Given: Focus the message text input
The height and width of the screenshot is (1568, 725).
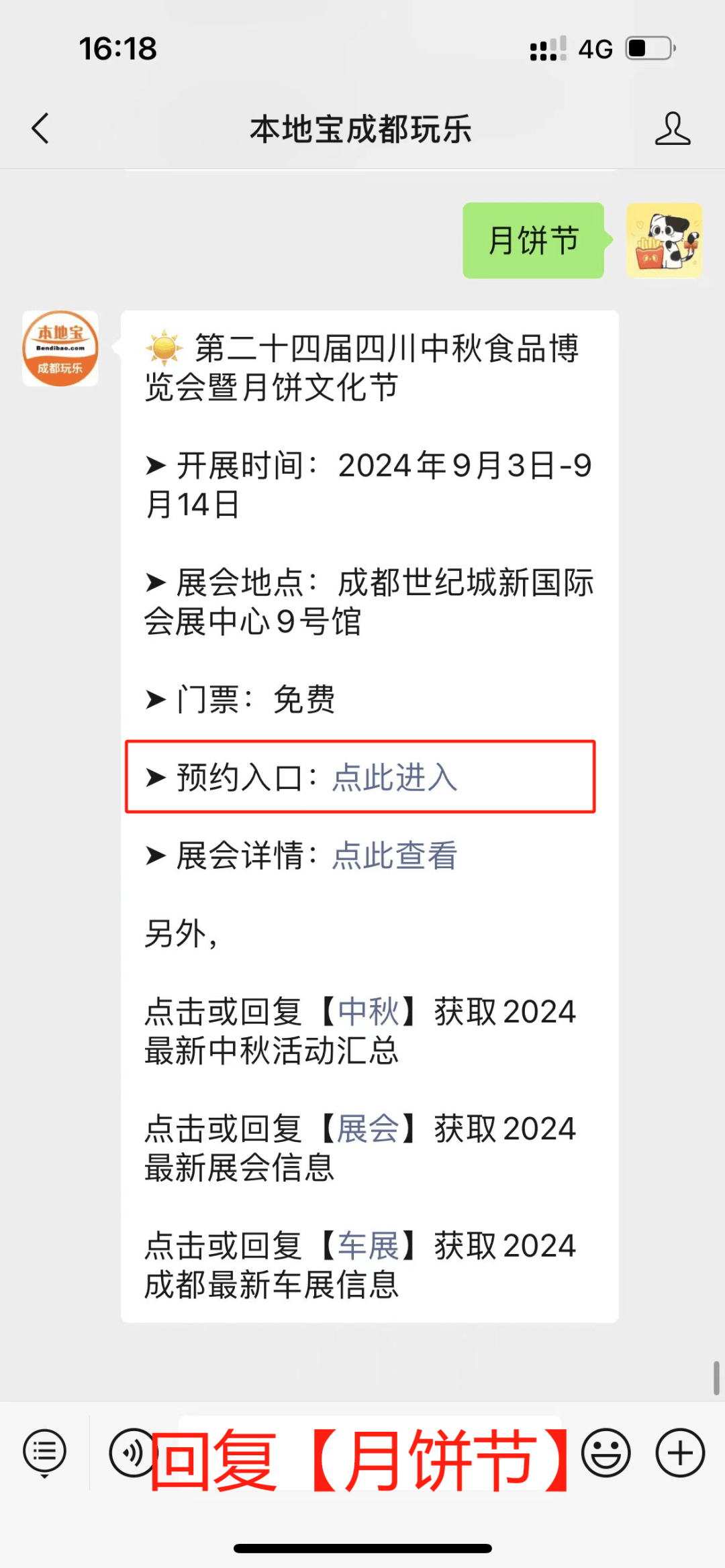Looking at the screenshot, I should (369, 1453).
